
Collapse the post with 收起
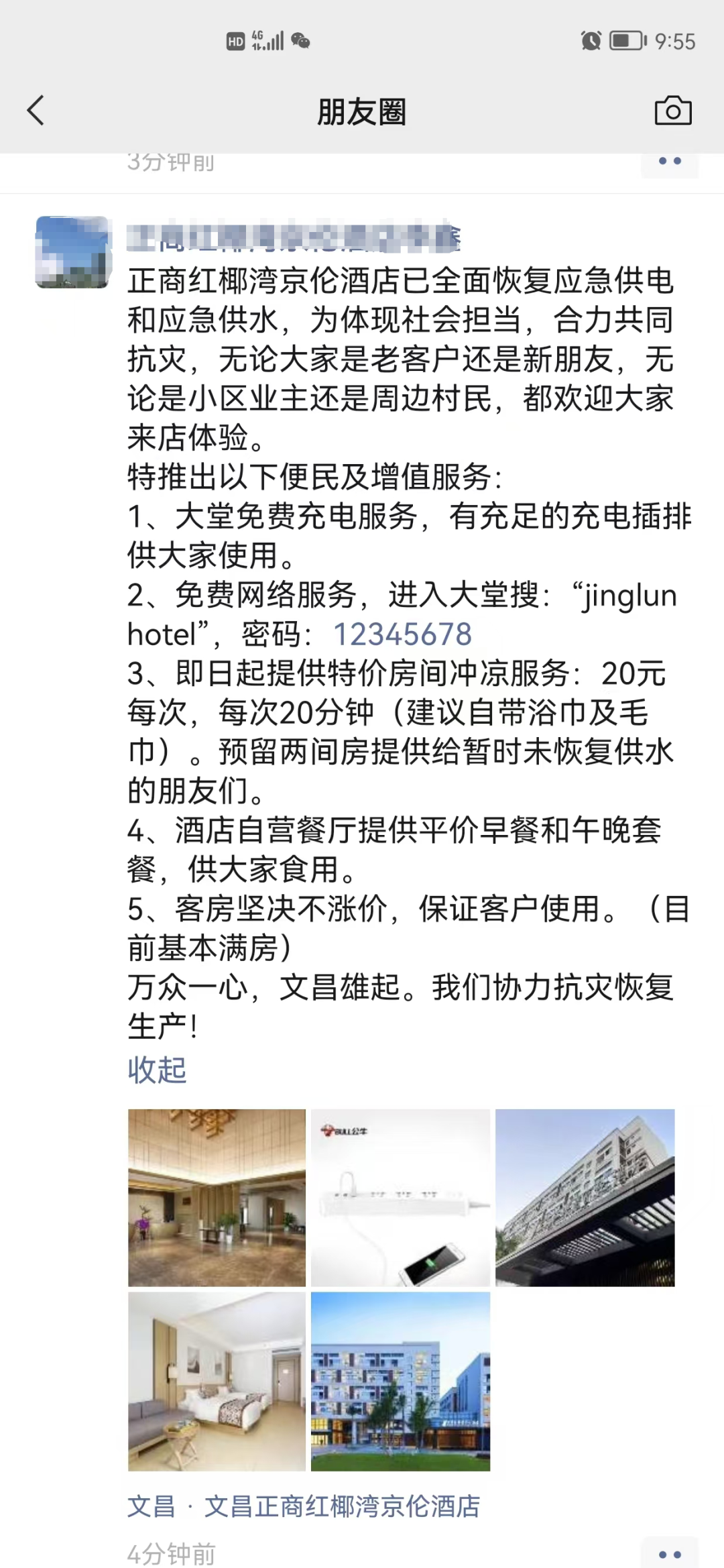(157, 1070)
